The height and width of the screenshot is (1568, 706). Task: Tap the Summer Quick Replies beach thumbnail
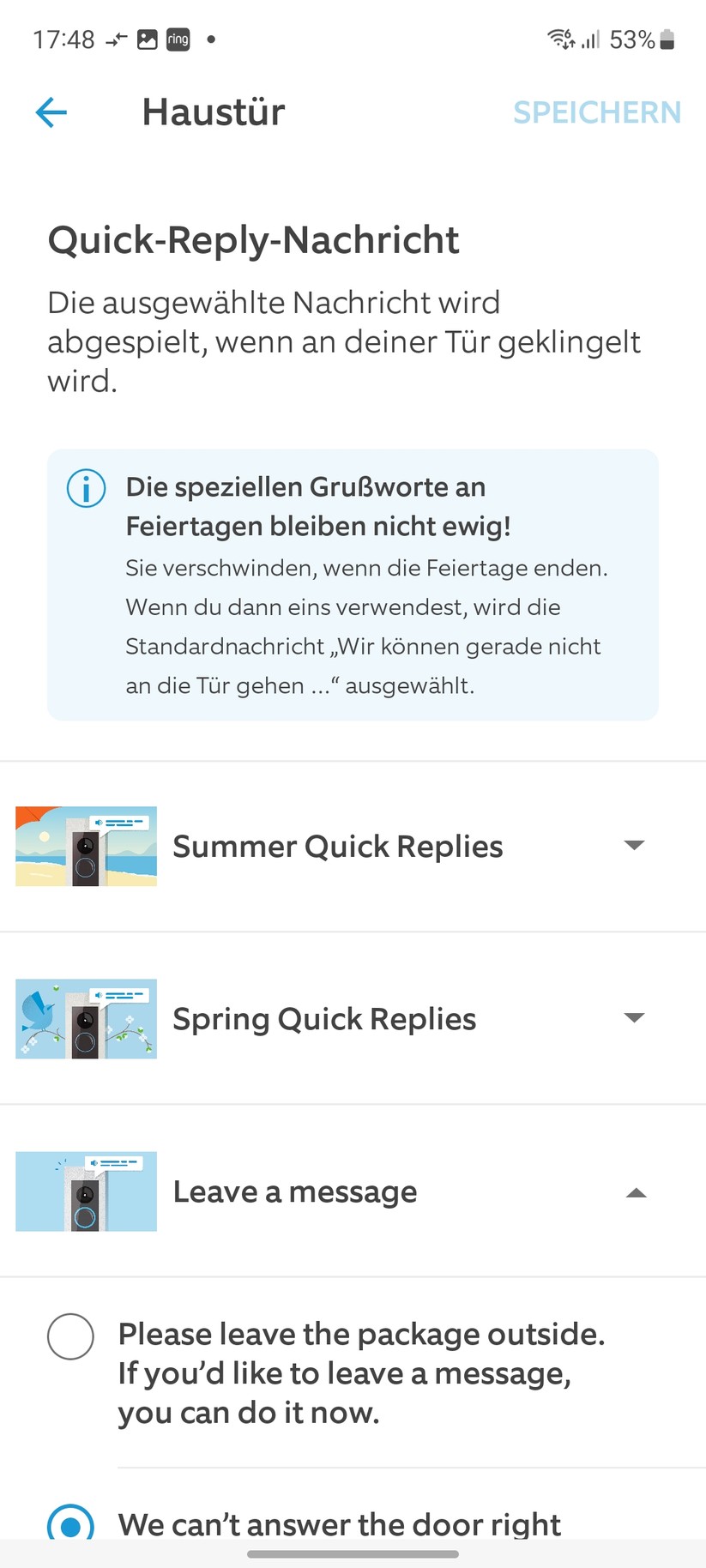[86, 846]
